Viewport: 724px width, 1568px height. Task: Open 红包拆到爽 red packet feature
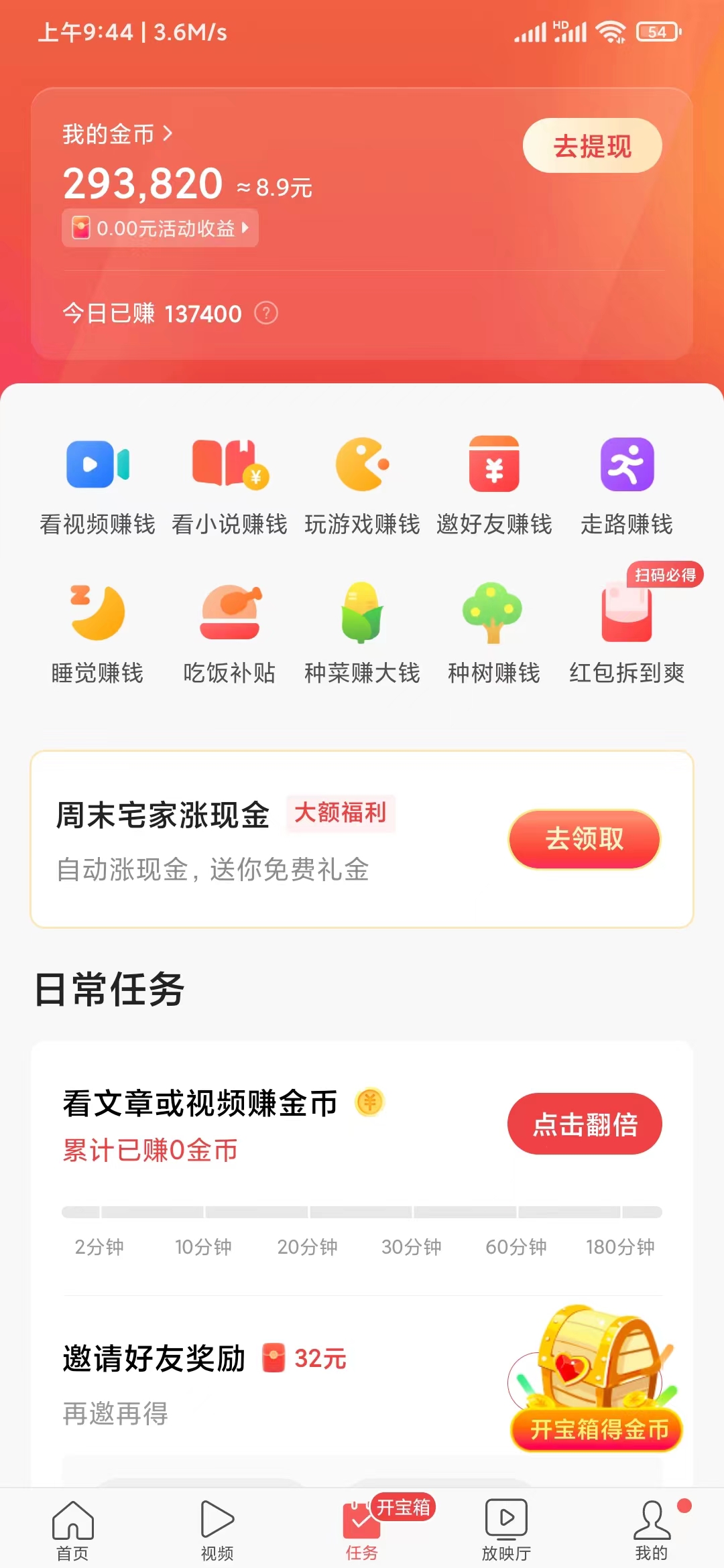click(x=627, y=633)
